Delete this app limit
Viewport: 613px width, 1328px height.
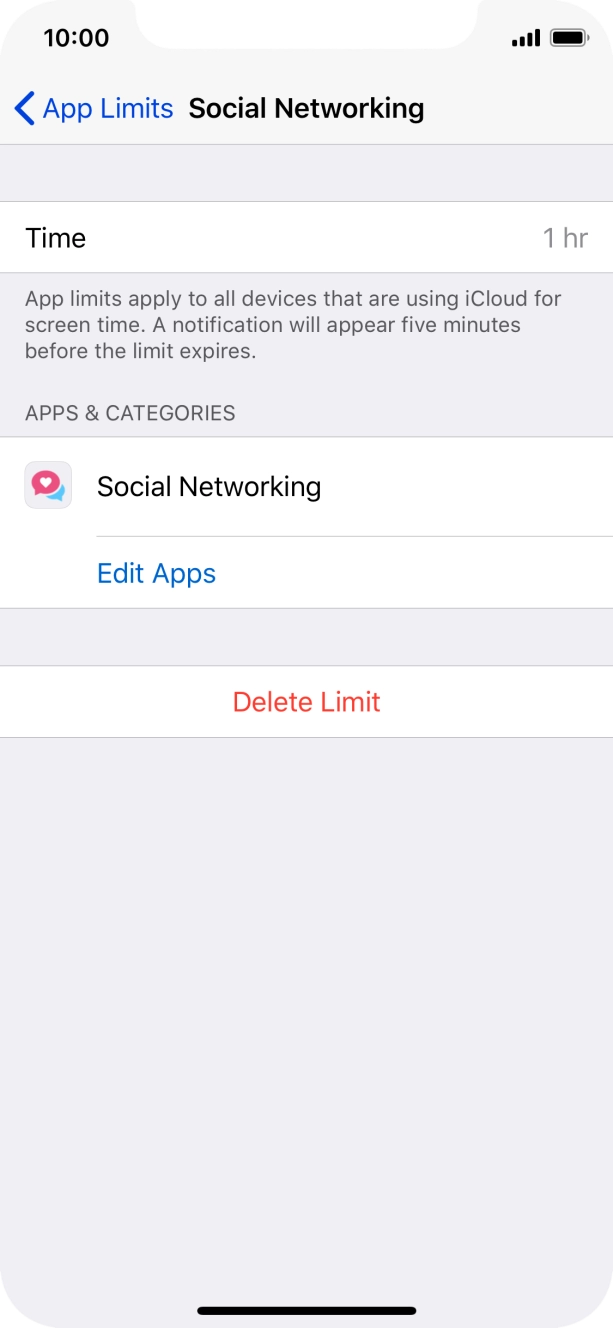(306, 702)
